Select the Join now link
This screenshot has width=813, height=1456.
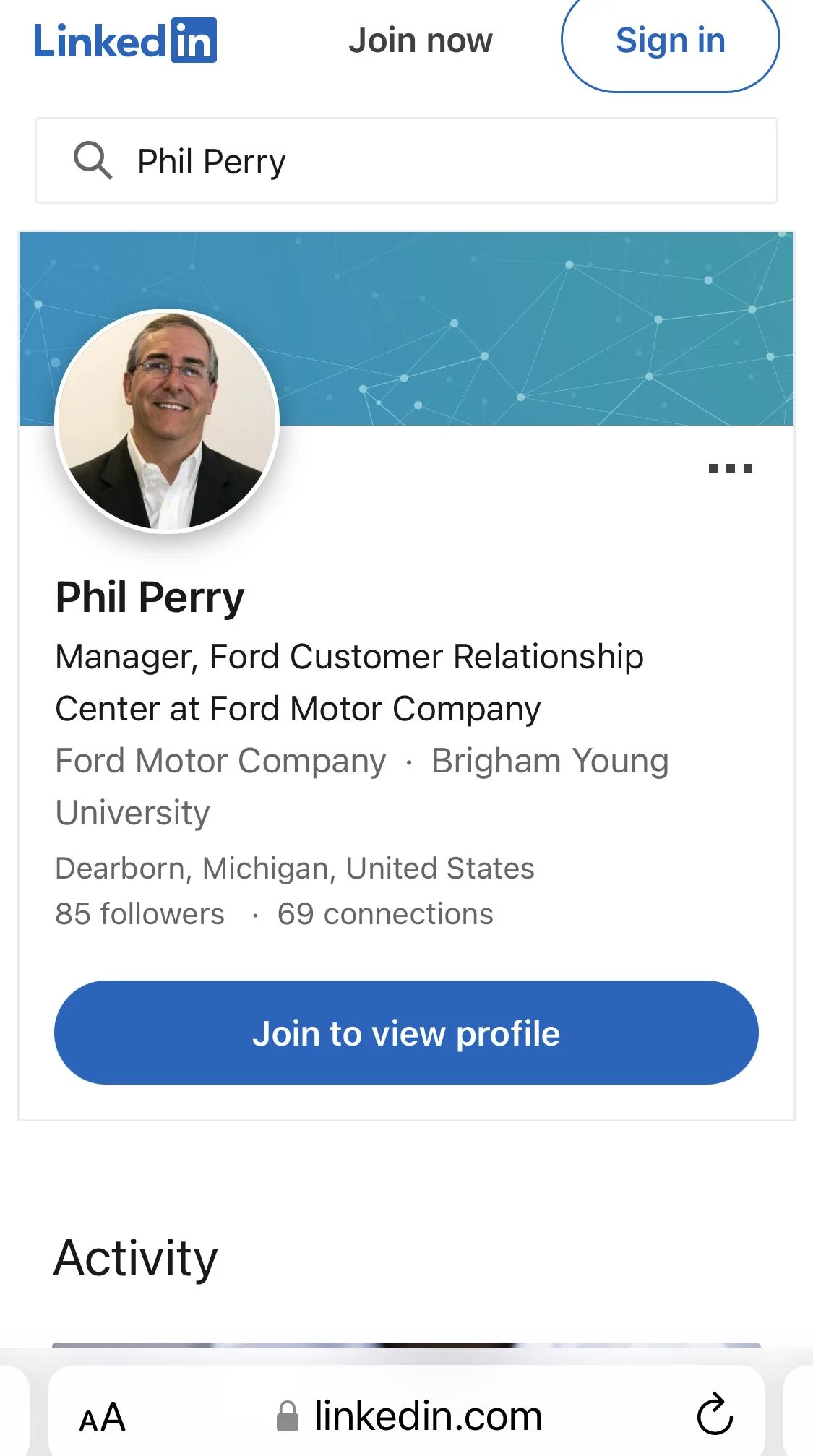(420, 40)
